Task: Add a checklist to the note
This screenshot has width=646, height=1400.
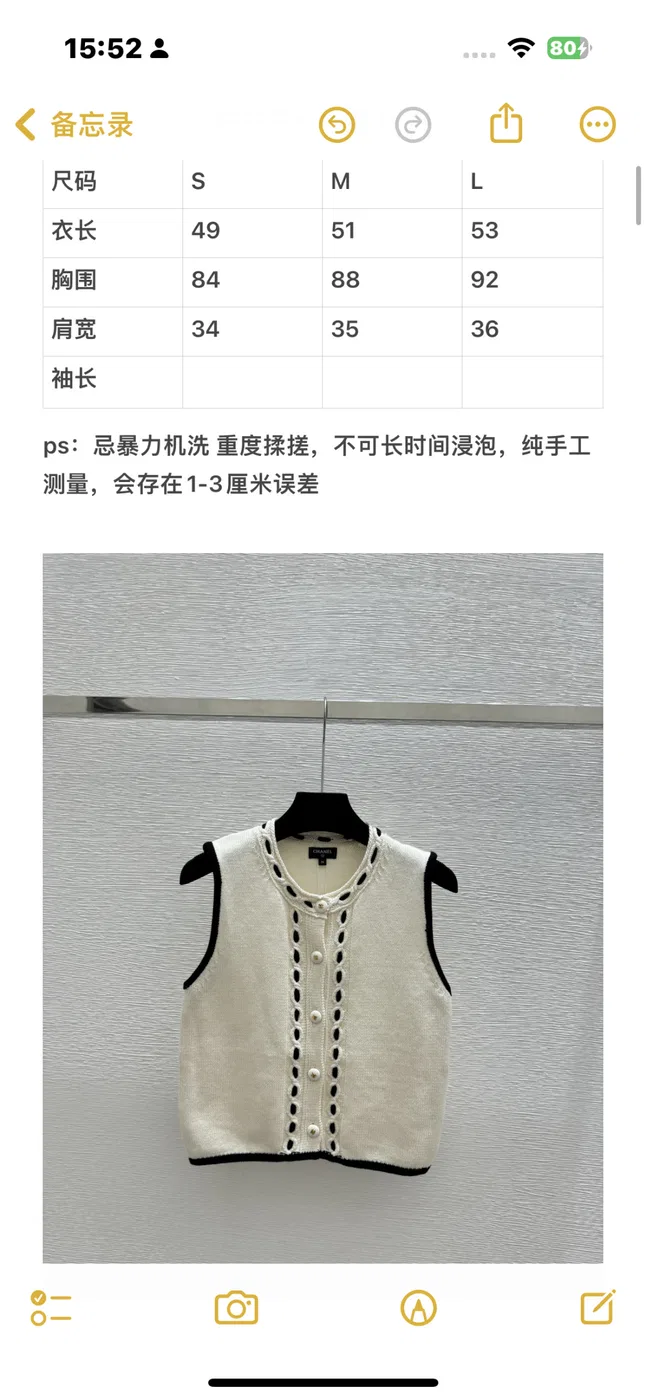Action: [x=51, y=1308]
